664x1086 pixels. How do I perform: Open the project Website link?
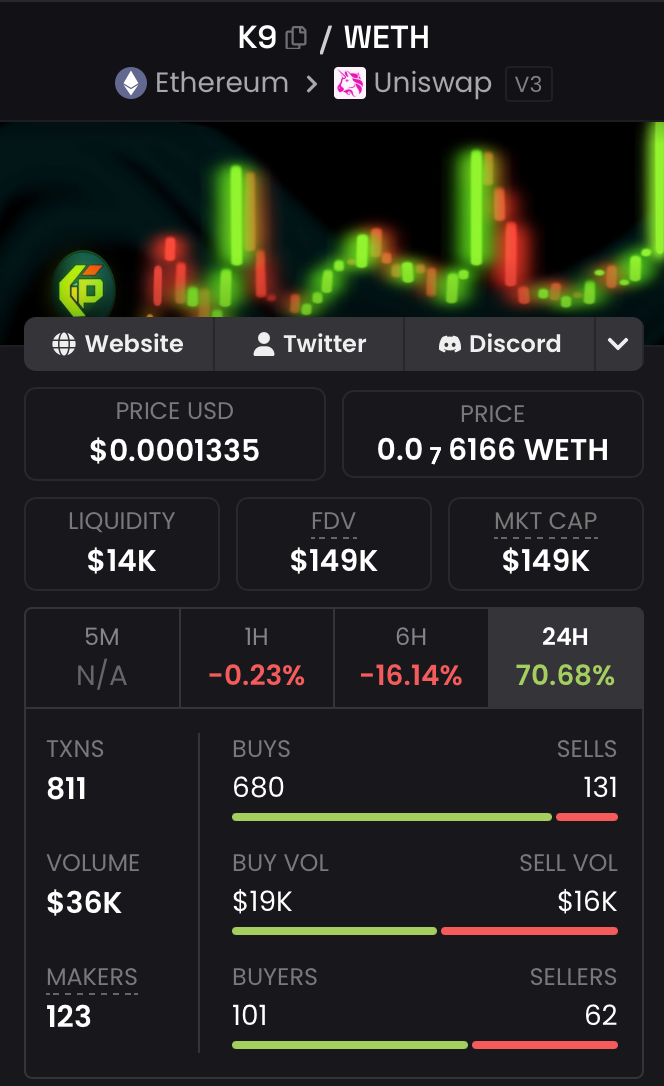(119, 344)
